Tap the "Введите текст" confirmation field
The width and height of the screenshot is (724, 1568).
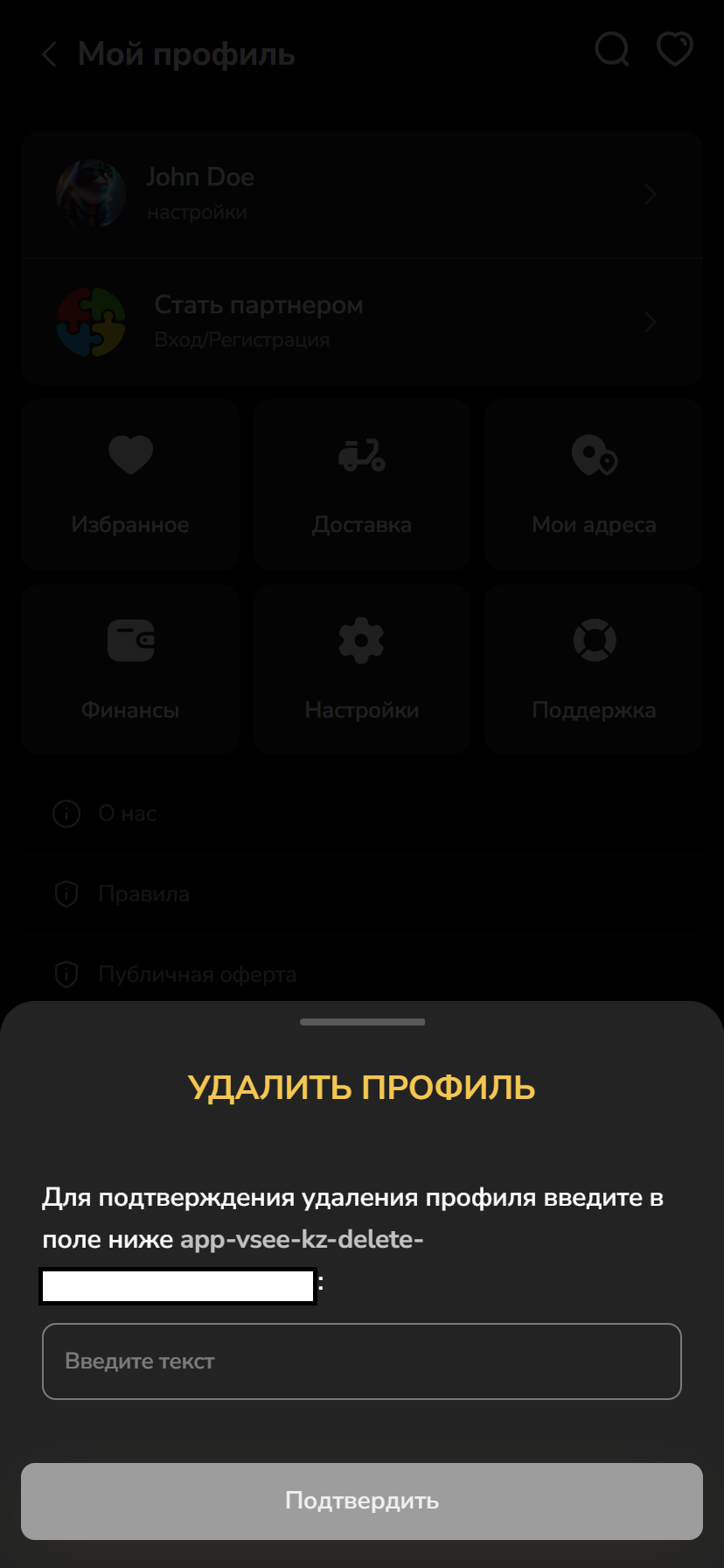(x=361, y=1361)
